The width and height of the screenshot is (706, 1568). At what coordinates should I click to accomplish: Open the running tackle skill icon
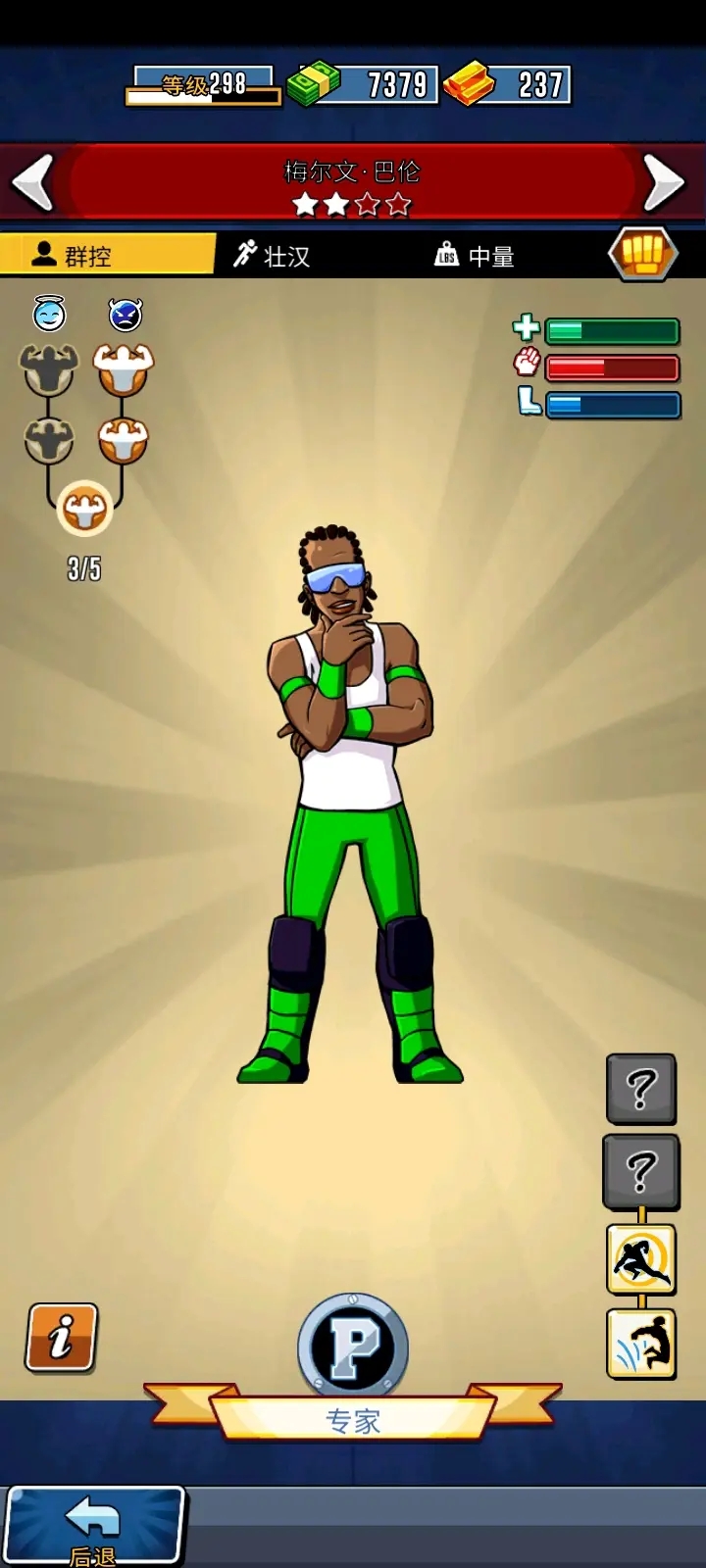[x=641, y=1259]
